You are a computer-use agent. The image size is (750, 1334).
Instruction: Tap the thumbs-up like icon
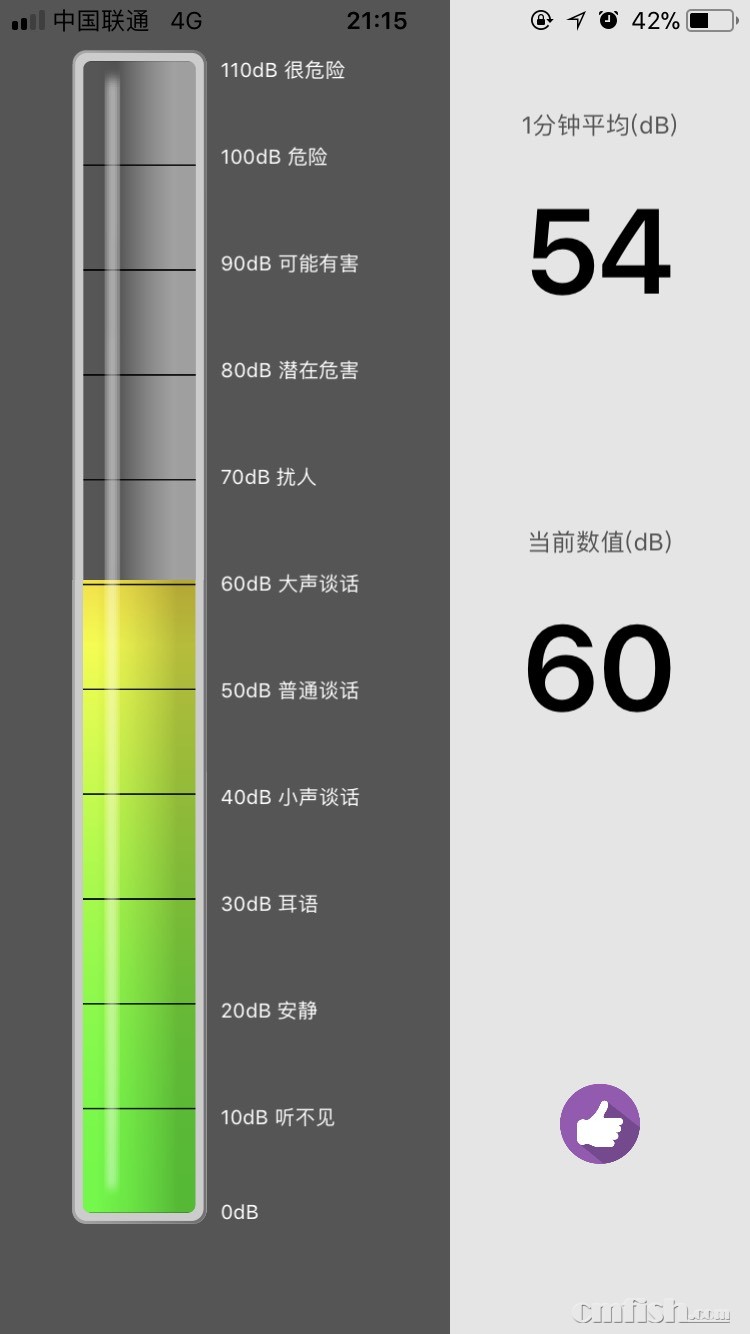pyautogui.click(x=599, y=1124)
